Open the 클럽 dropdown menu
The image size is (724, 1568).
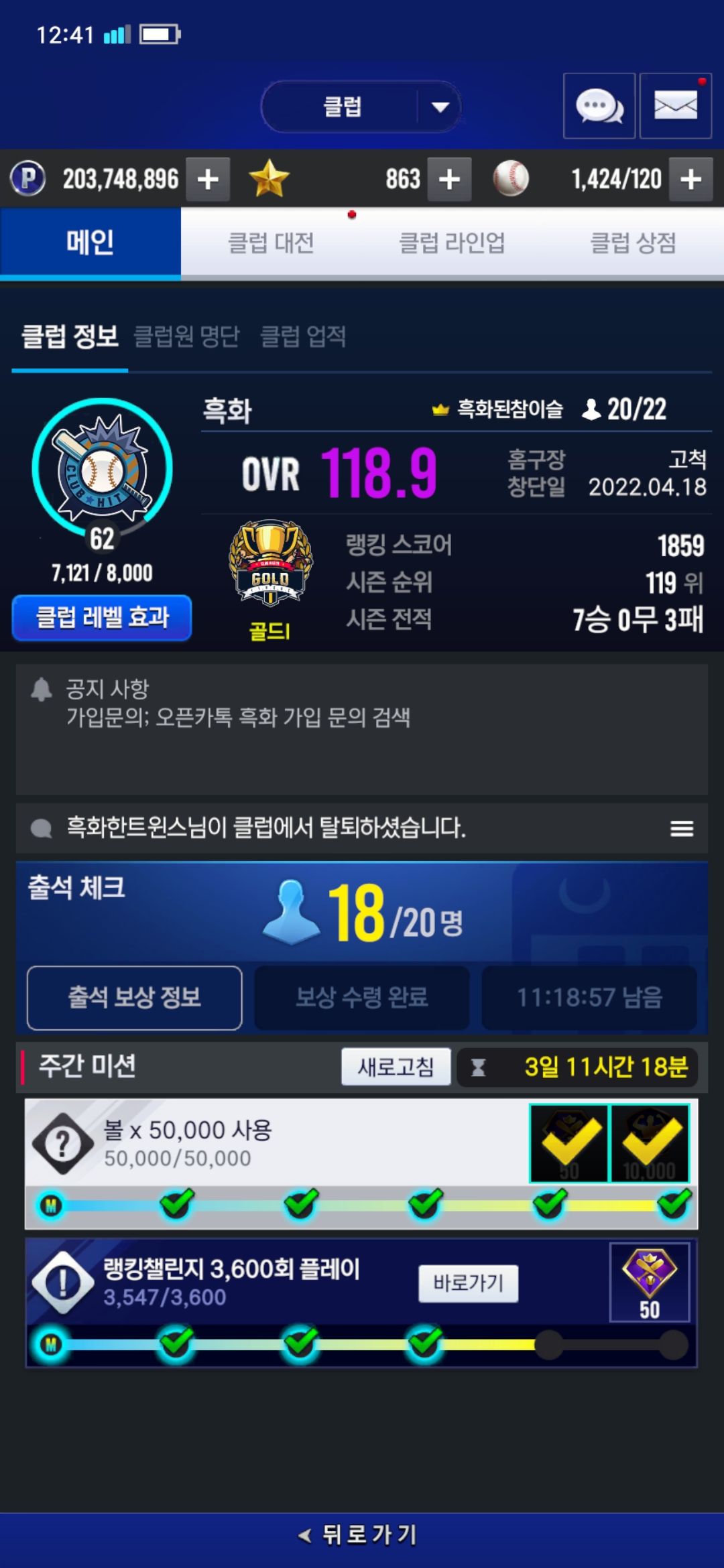(362, 107)
